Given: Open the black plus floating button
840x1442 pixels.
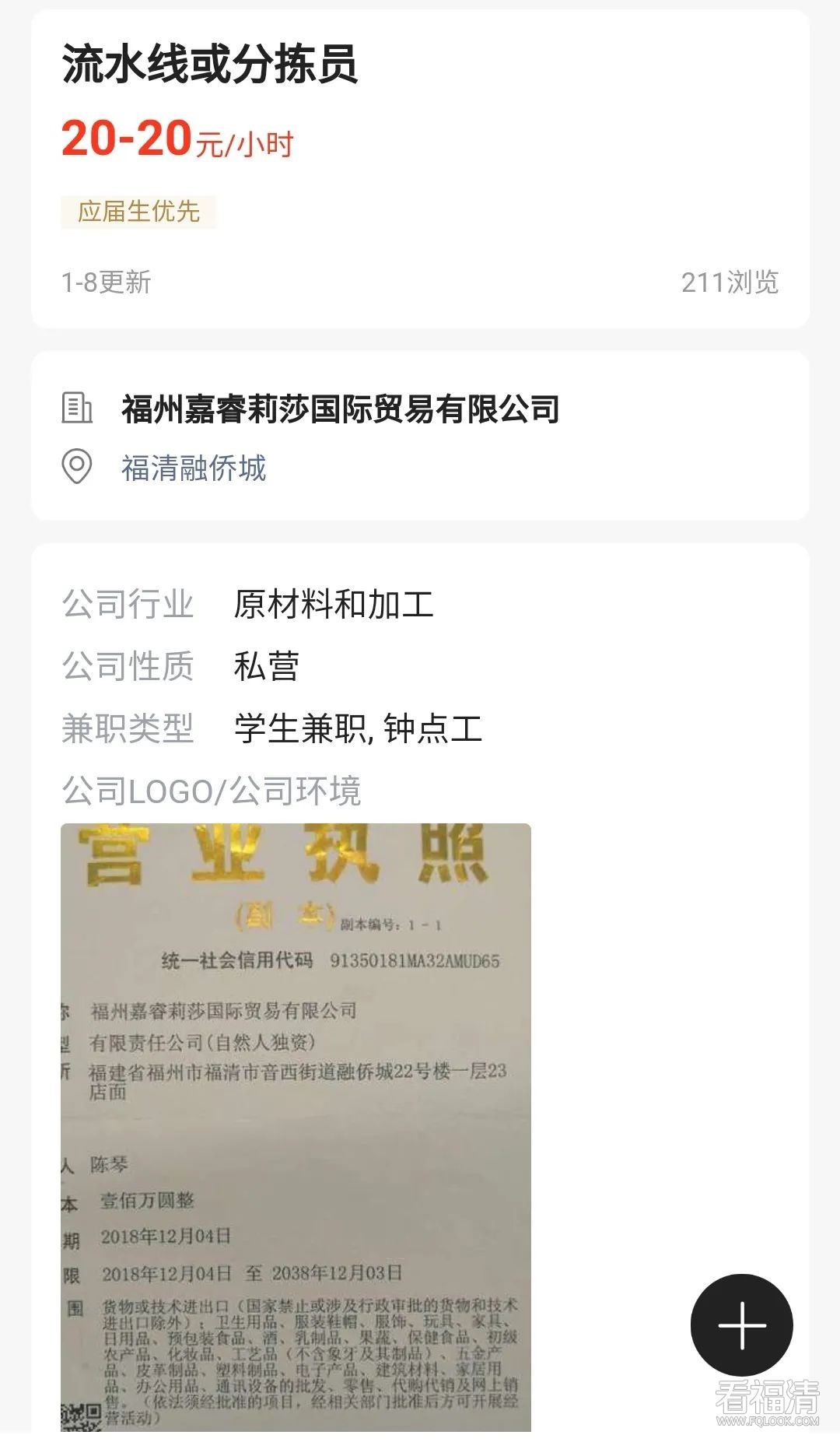Looking at the screenshot, I should 741,1324.
